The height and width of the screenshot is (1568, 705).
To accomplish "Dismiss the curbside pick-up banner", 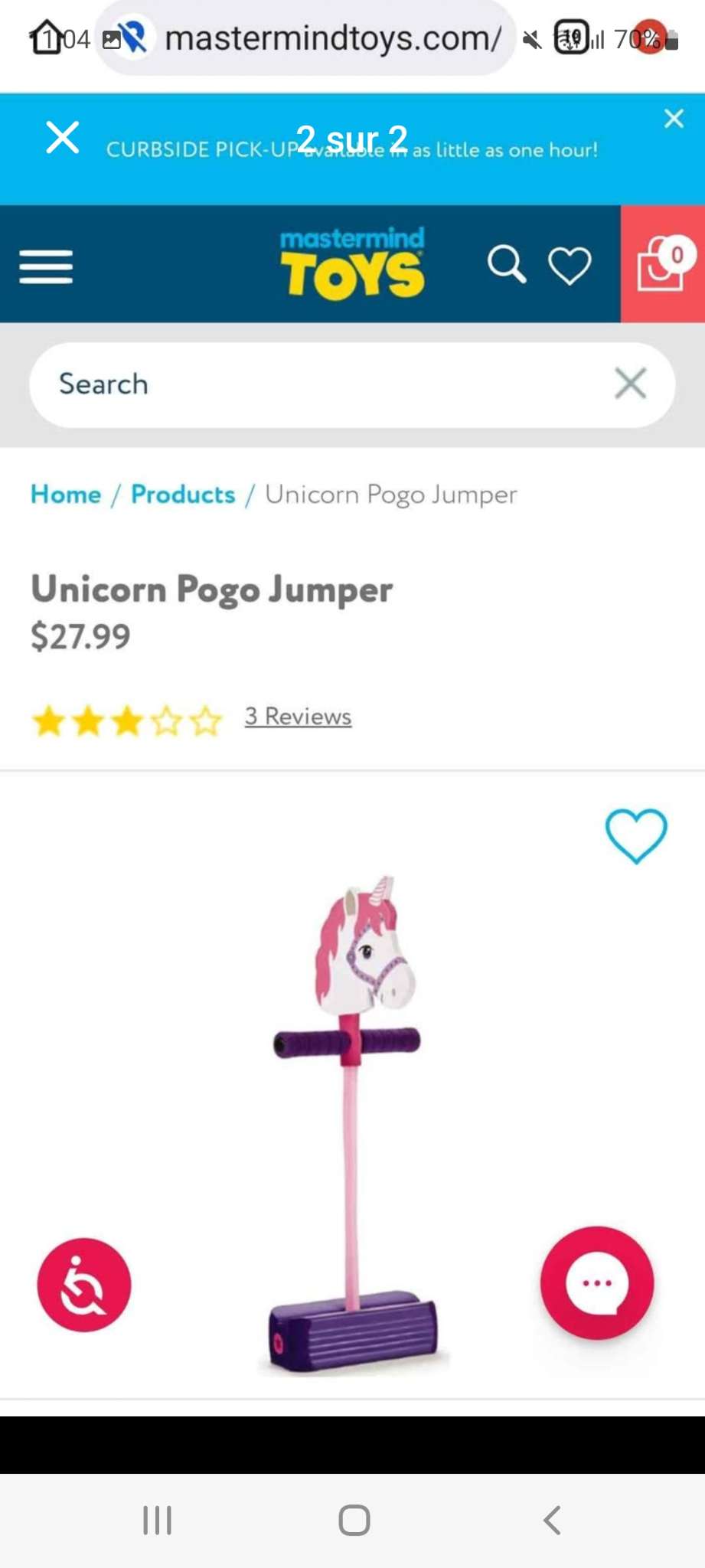I will tap(674, 119).
